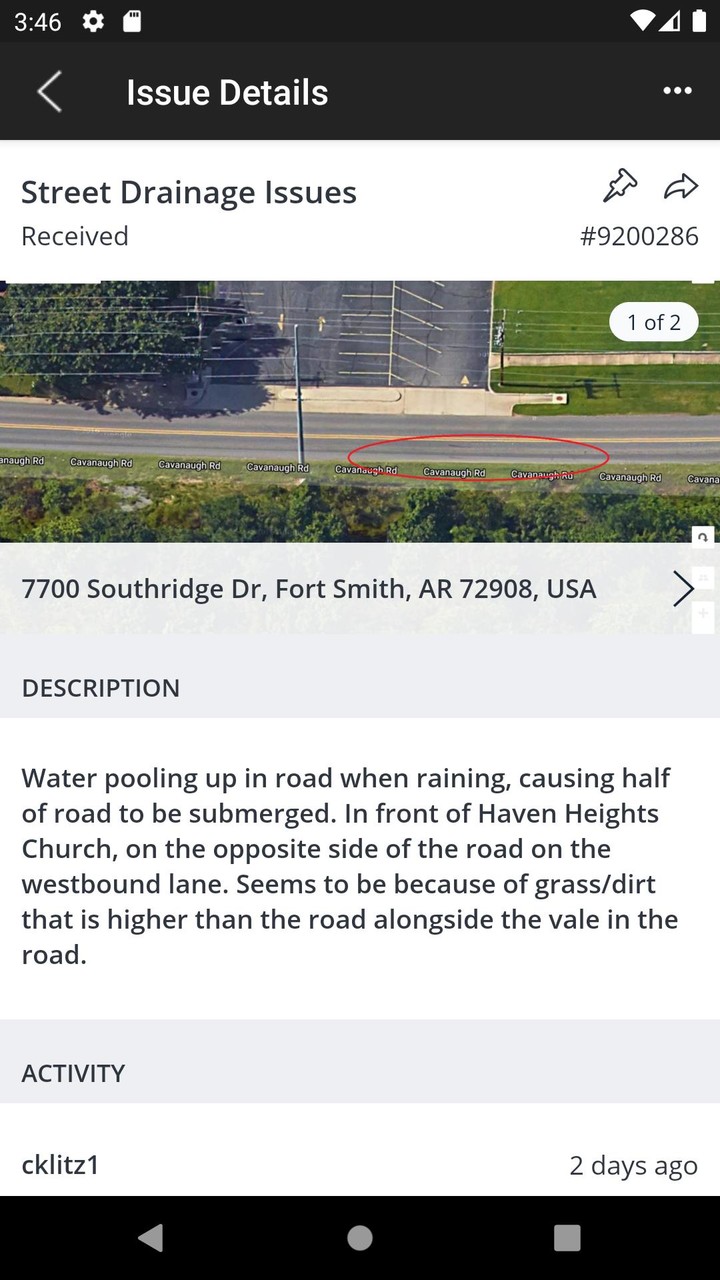Go back from Issue Details
This screenshot has width=720, height=1280.
pyautogui.click(x=49, y=92)
